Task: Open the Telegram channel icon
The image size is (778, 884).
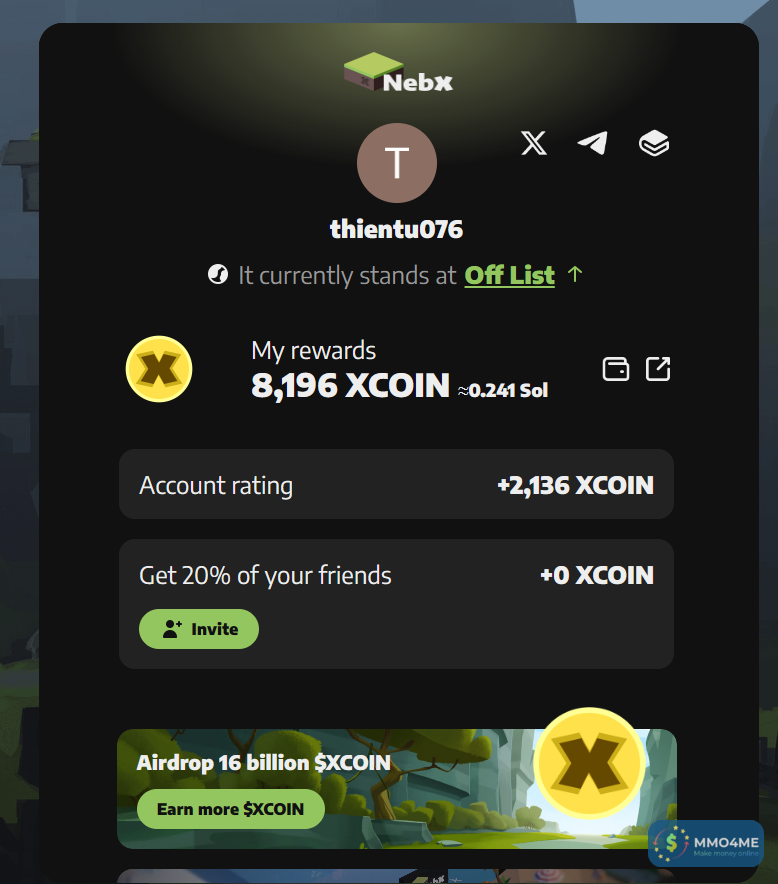Action: (593, 144)
